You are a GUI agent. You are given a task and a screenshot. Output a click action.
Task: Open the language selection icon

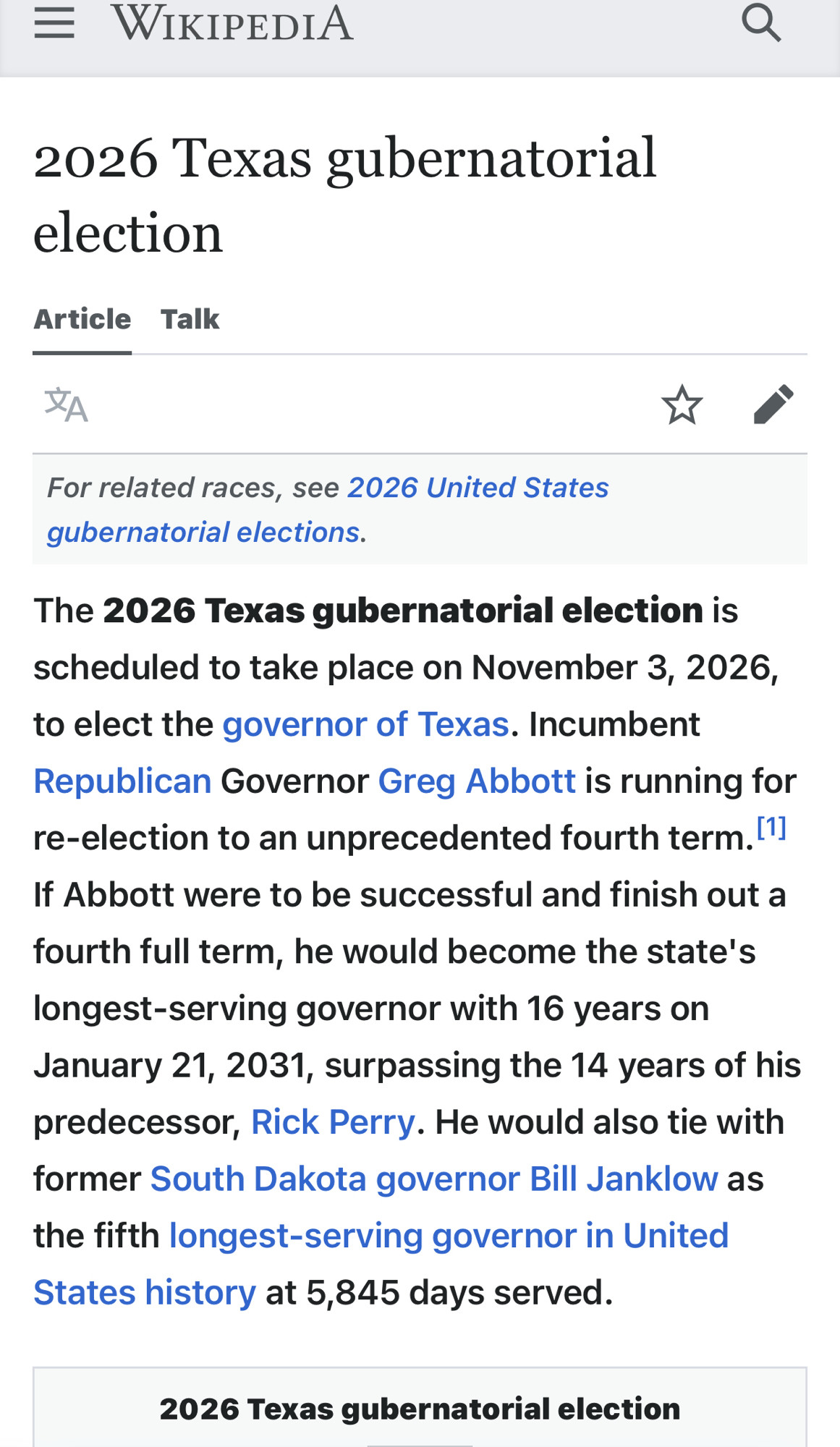point(66,404)
